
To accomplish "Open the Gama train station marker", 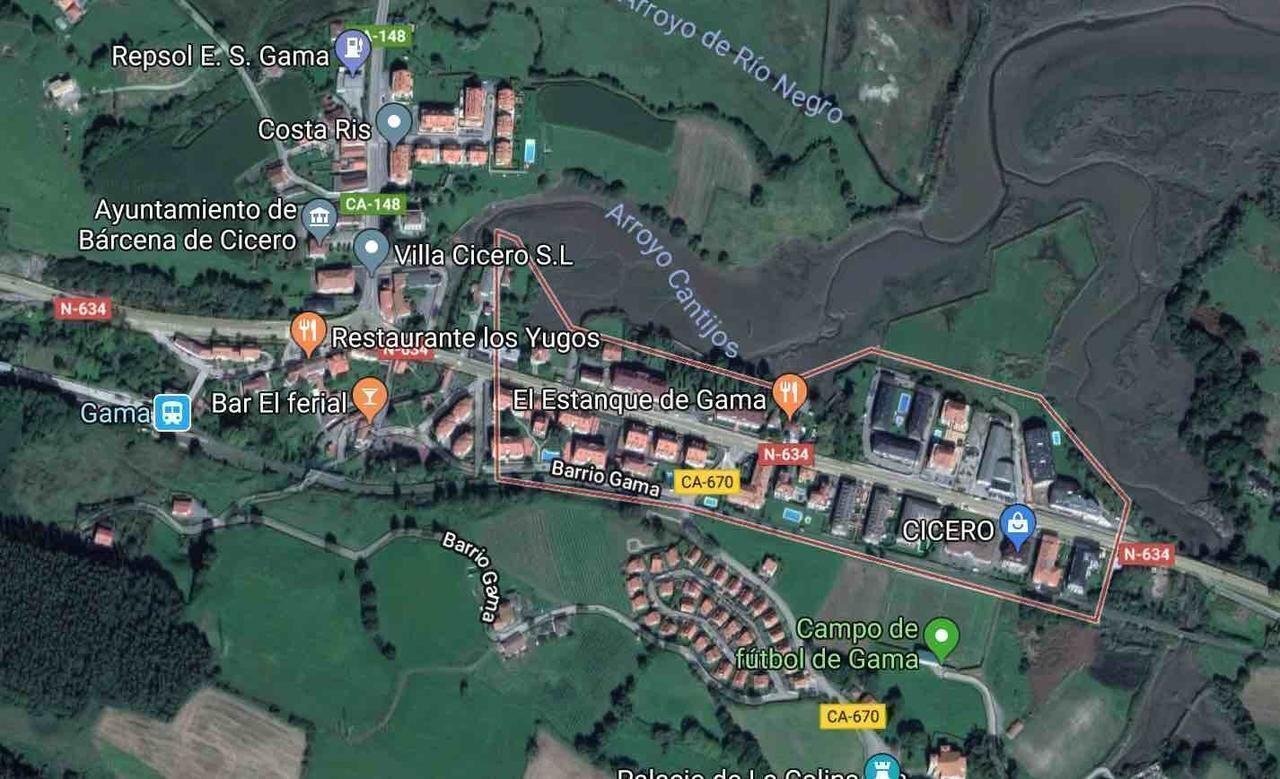I will pos(172,412).
